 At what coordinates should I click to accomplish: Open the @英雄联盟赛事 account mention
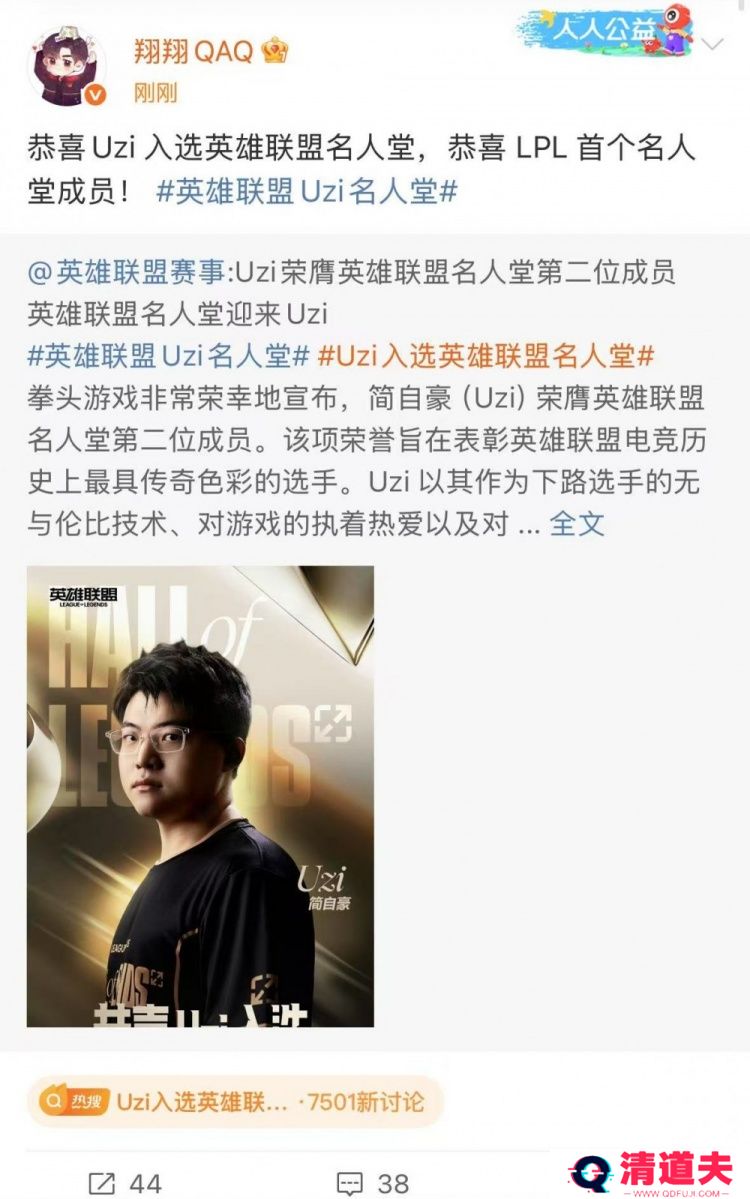click(127, 272)
